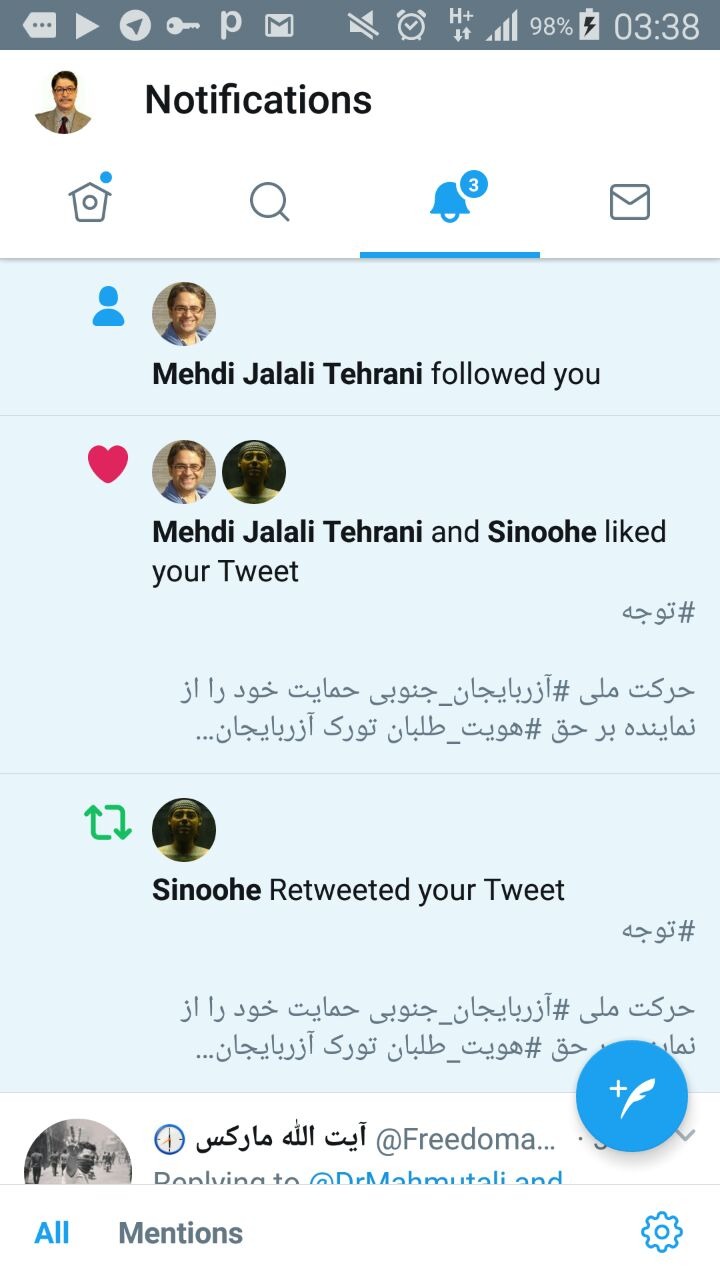Go to the Messages tab
The width and height of the screenshot is (720, 1280).
coord(629,202)
